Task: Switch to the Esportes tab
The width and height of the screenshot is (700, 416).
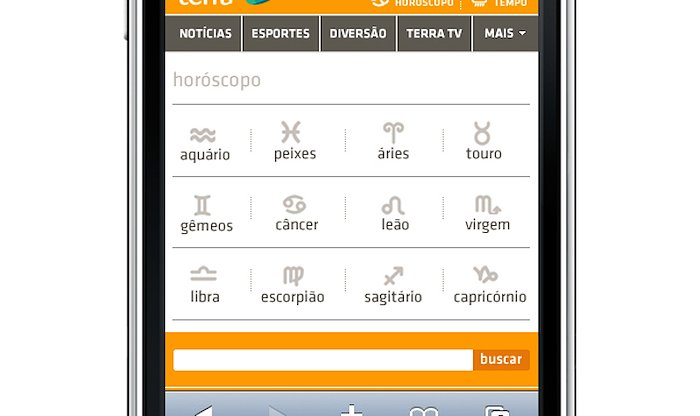Action: click(x=280, y=34)
